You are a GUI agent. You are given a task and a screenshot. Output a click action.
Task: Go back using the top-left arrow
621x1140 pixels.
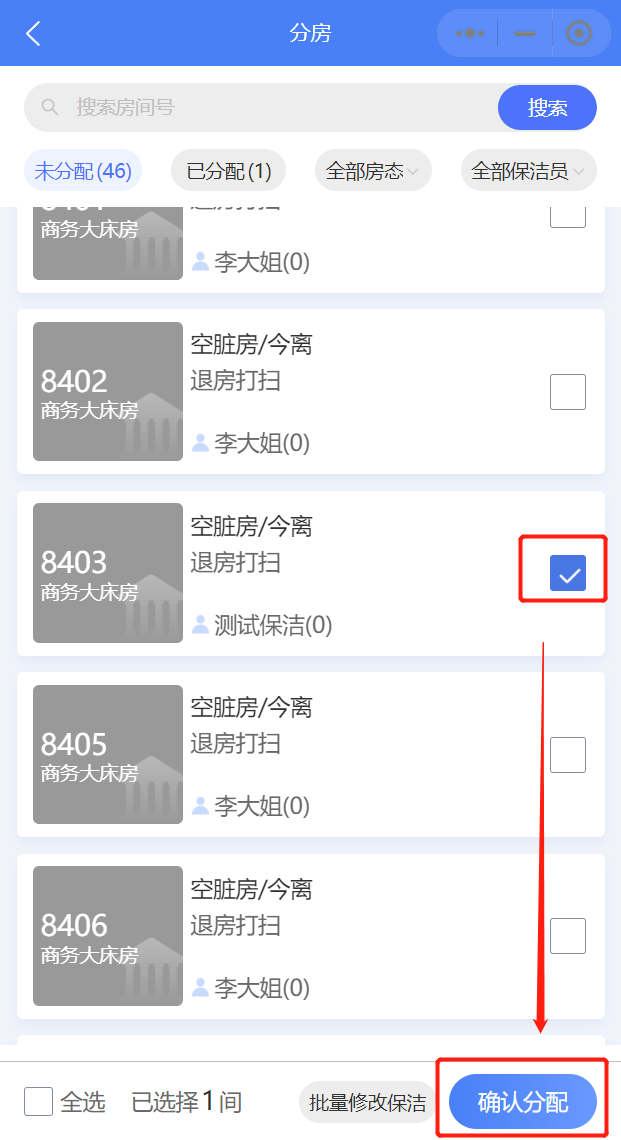(x=33, y=33)
